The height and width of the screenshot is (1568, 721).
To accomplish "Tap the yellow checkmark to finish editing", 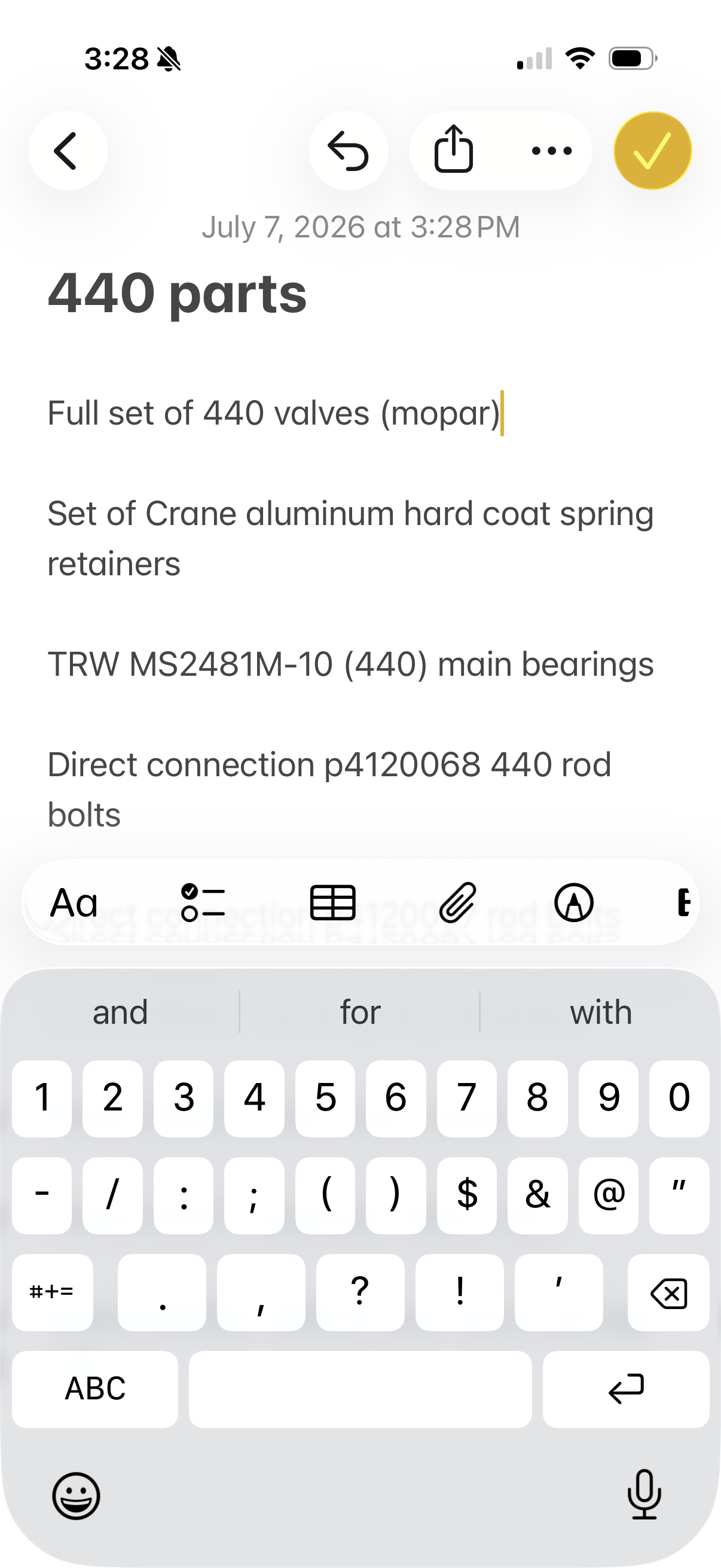I will [x=652, y=150].
